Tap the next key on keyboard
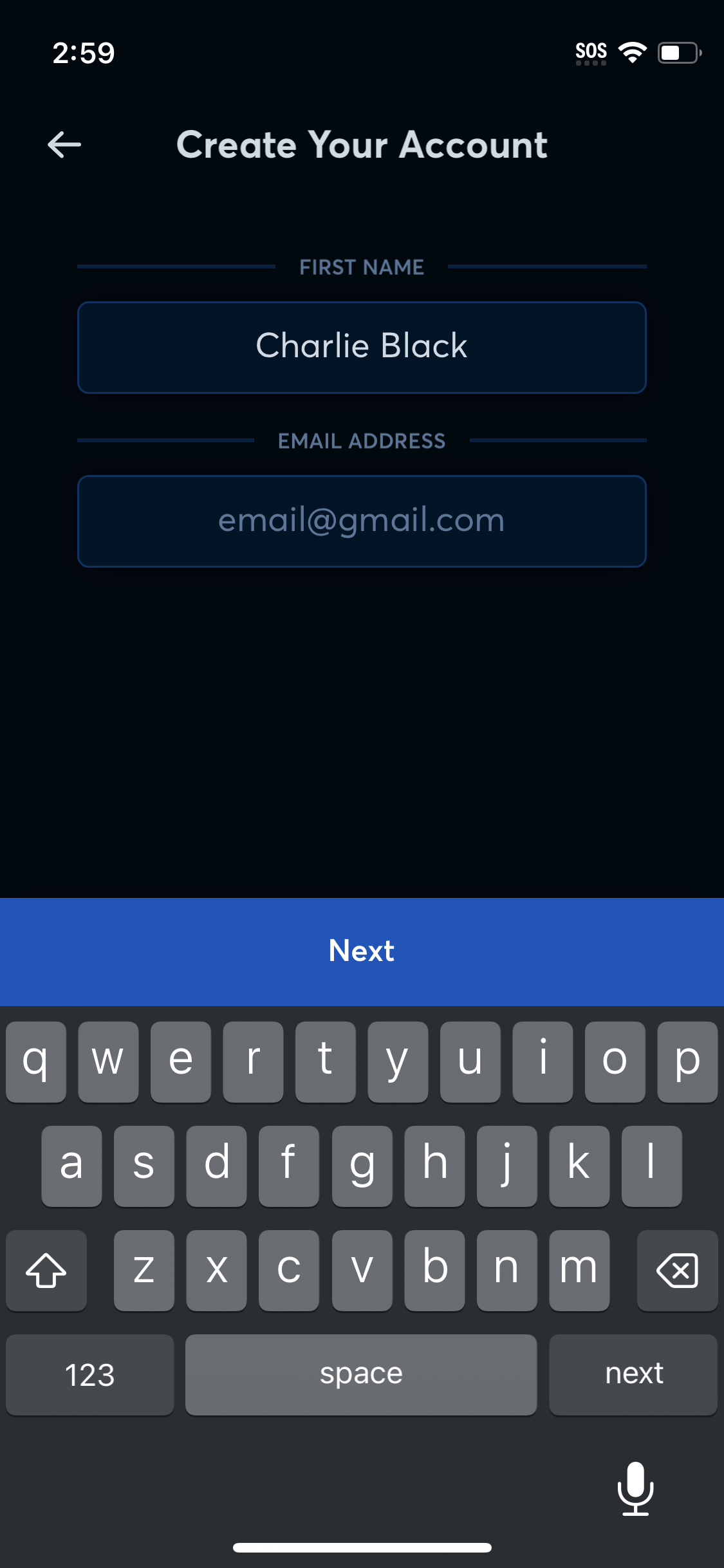The height and width of the screenshot is (1568, 724). pos(633,1374)
